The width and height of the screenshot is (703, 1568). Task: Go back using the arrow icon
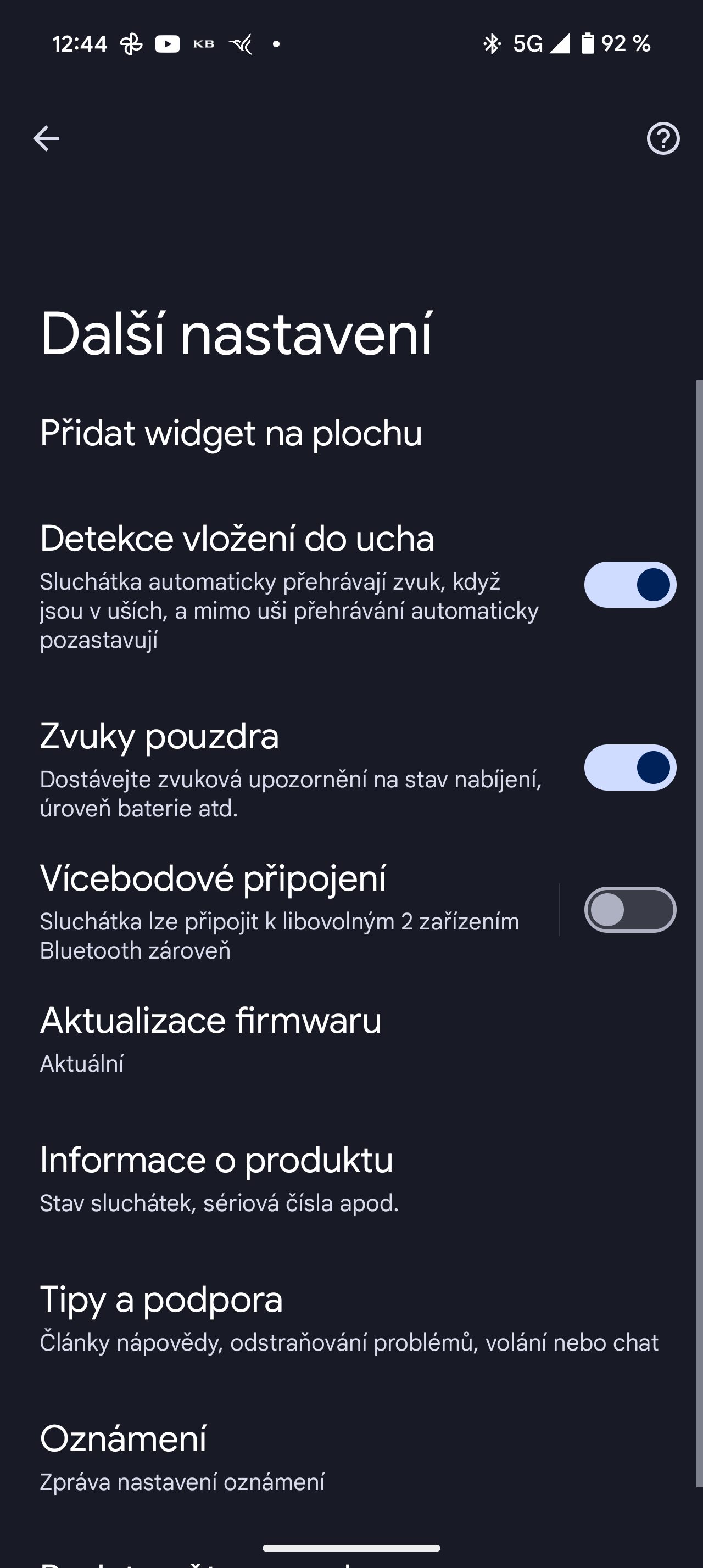point(46,138)
